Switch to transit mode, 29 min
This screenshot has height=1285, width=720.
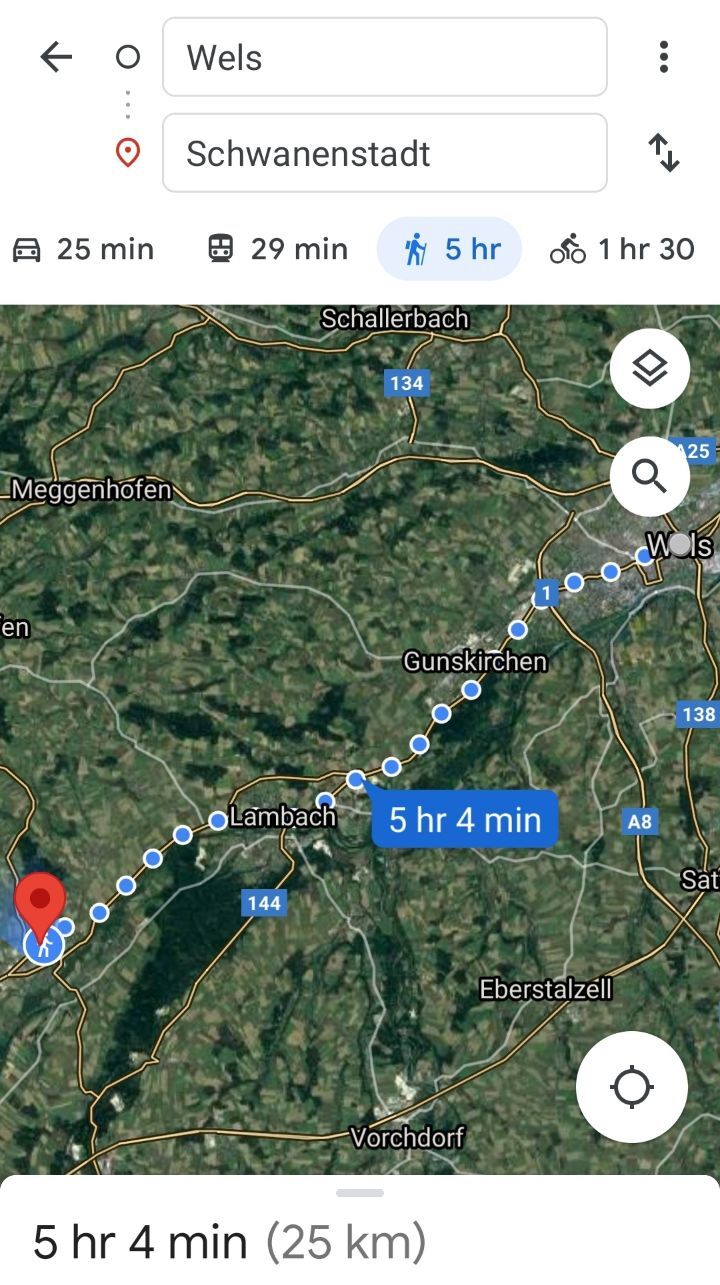(x=278, y=249)
